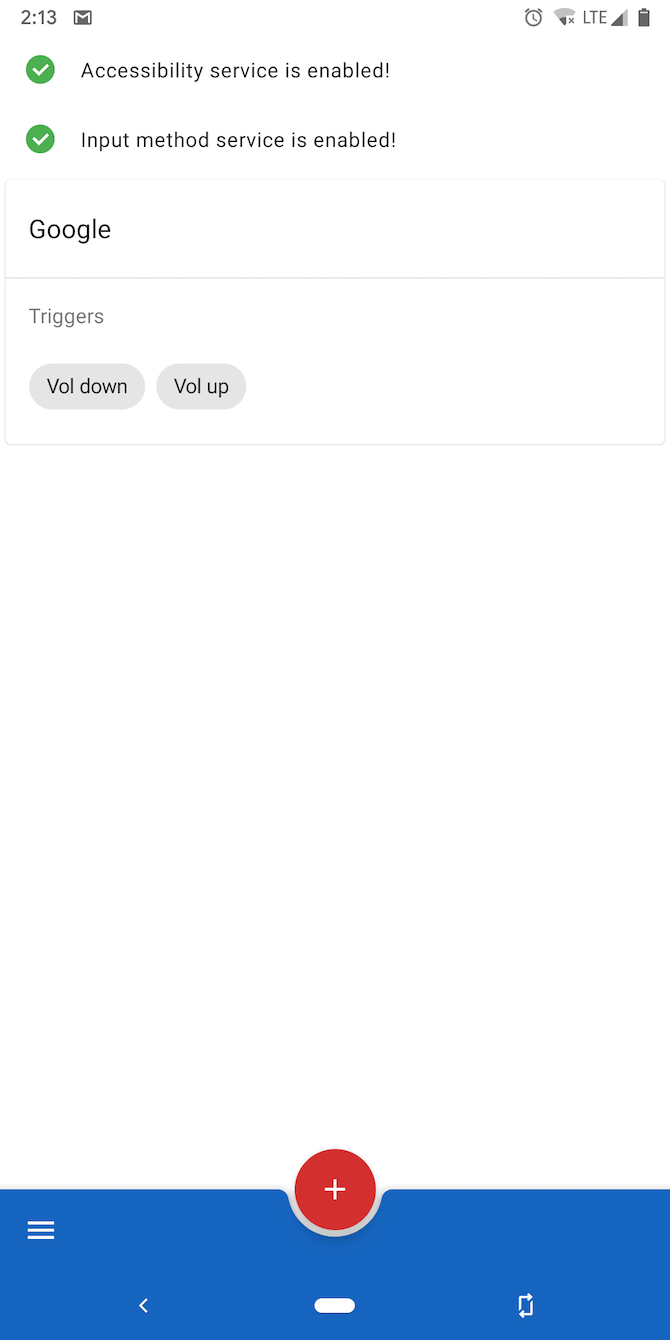Select the Vol down trigger chip
Viewport: 670px width, 1340px height.
click(87, 387)
